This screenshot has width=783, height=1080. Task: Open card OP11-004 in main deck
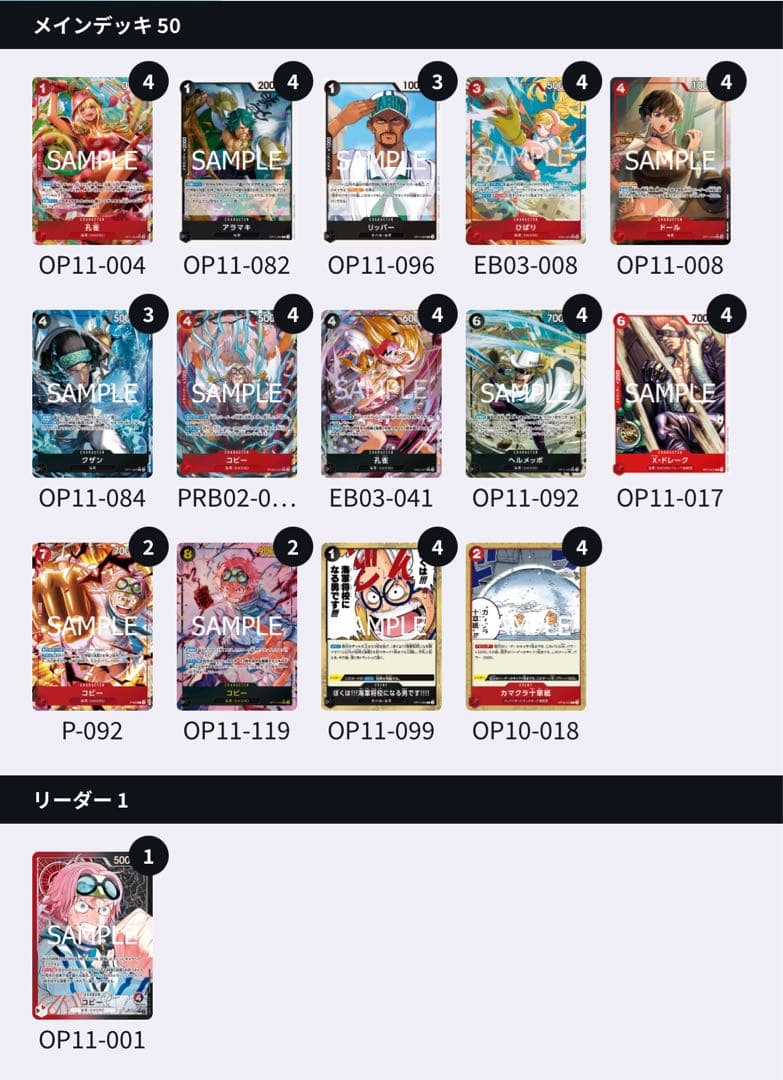pos(92,161)
